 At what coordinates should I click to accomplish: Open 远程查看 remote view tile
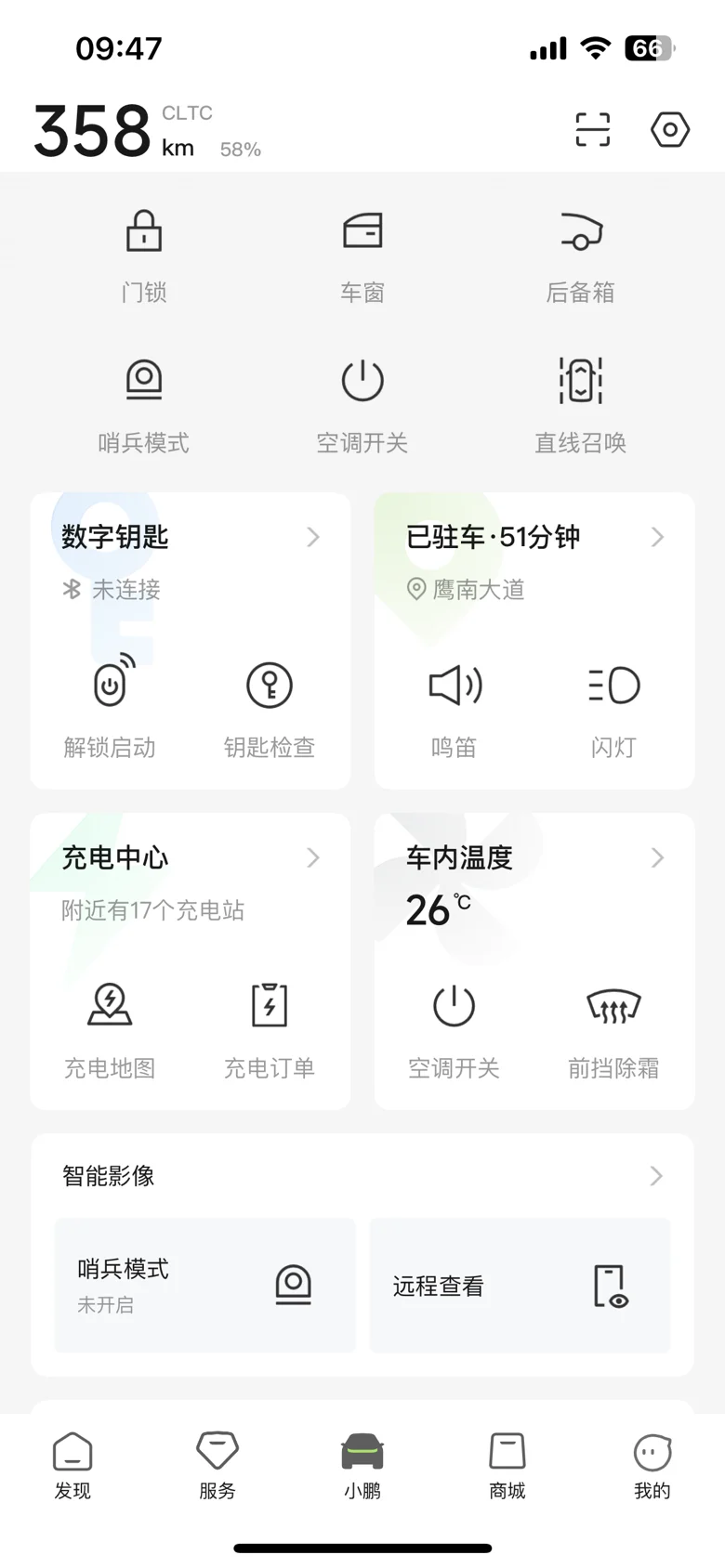521,1286
